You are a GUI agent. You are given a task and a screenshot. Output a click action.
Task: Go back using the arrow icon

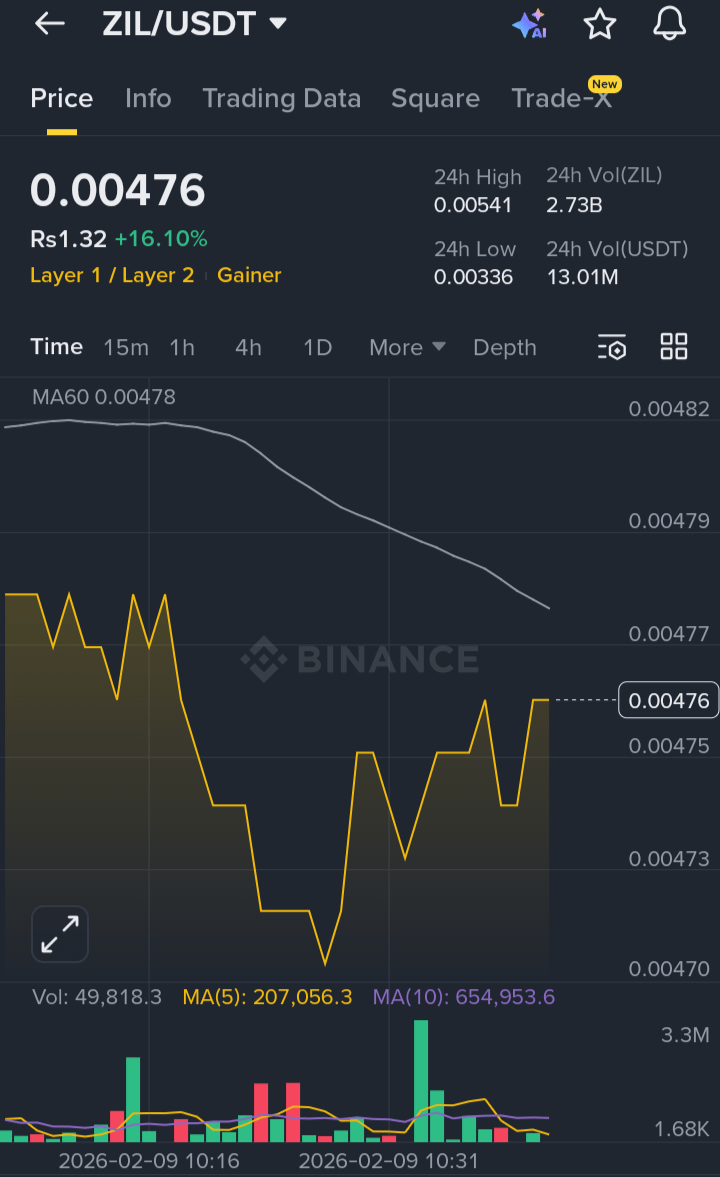tap(49, 24)
